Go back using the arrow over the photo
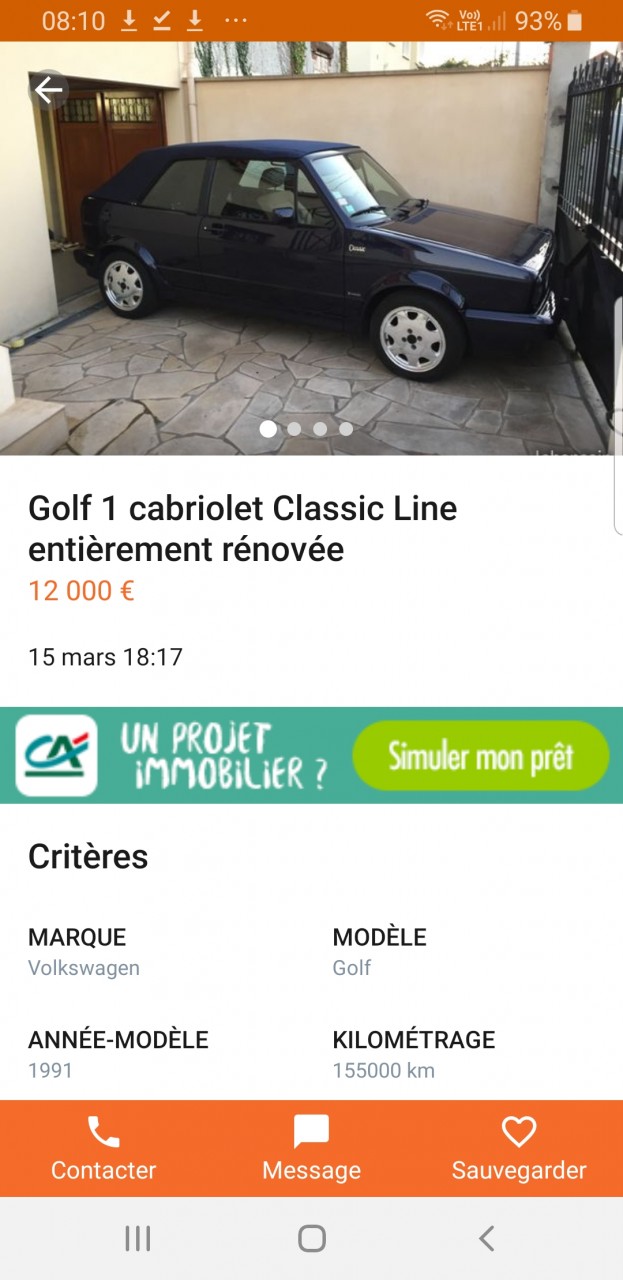Viewport: 623px width, 1280px height. click(x=48, y=91)
